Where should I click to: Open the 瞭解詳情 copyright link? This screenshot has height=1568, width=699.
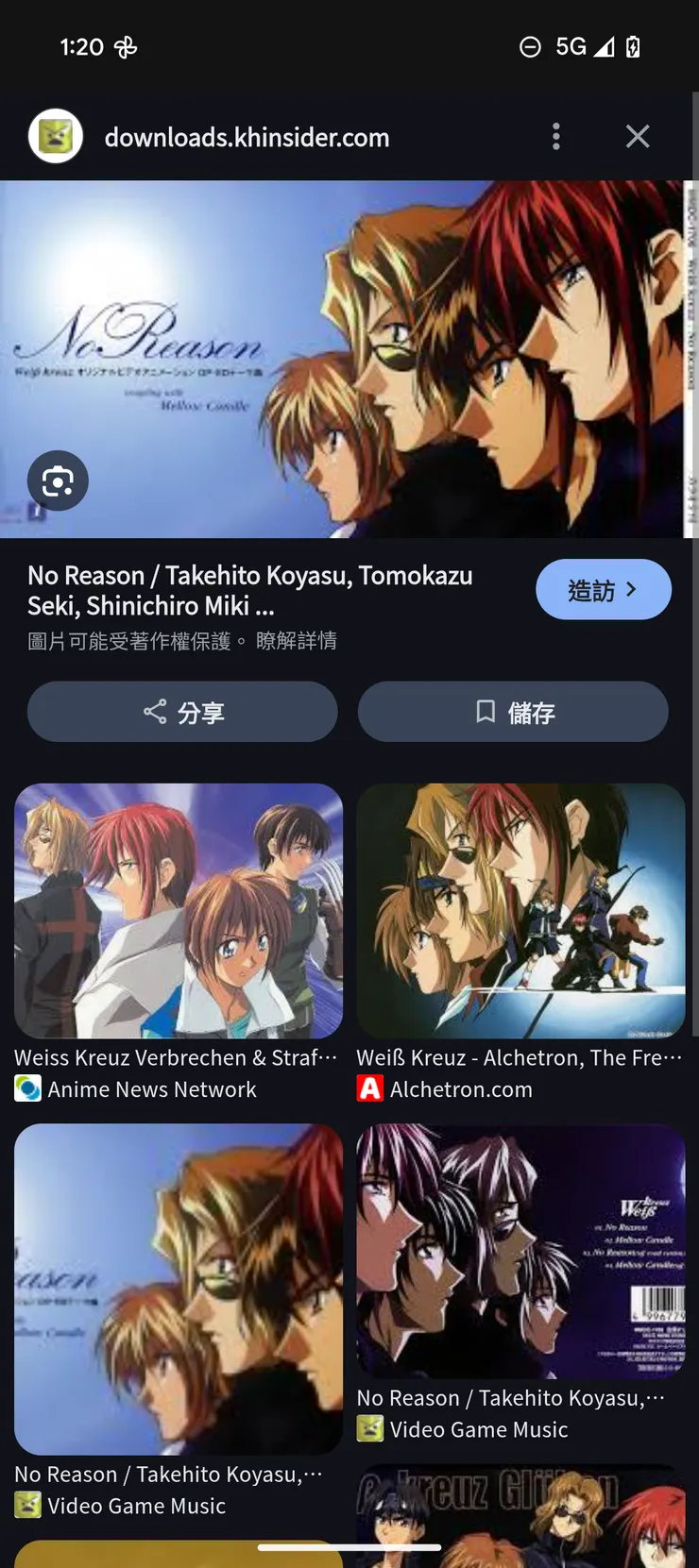coord(297,641)
